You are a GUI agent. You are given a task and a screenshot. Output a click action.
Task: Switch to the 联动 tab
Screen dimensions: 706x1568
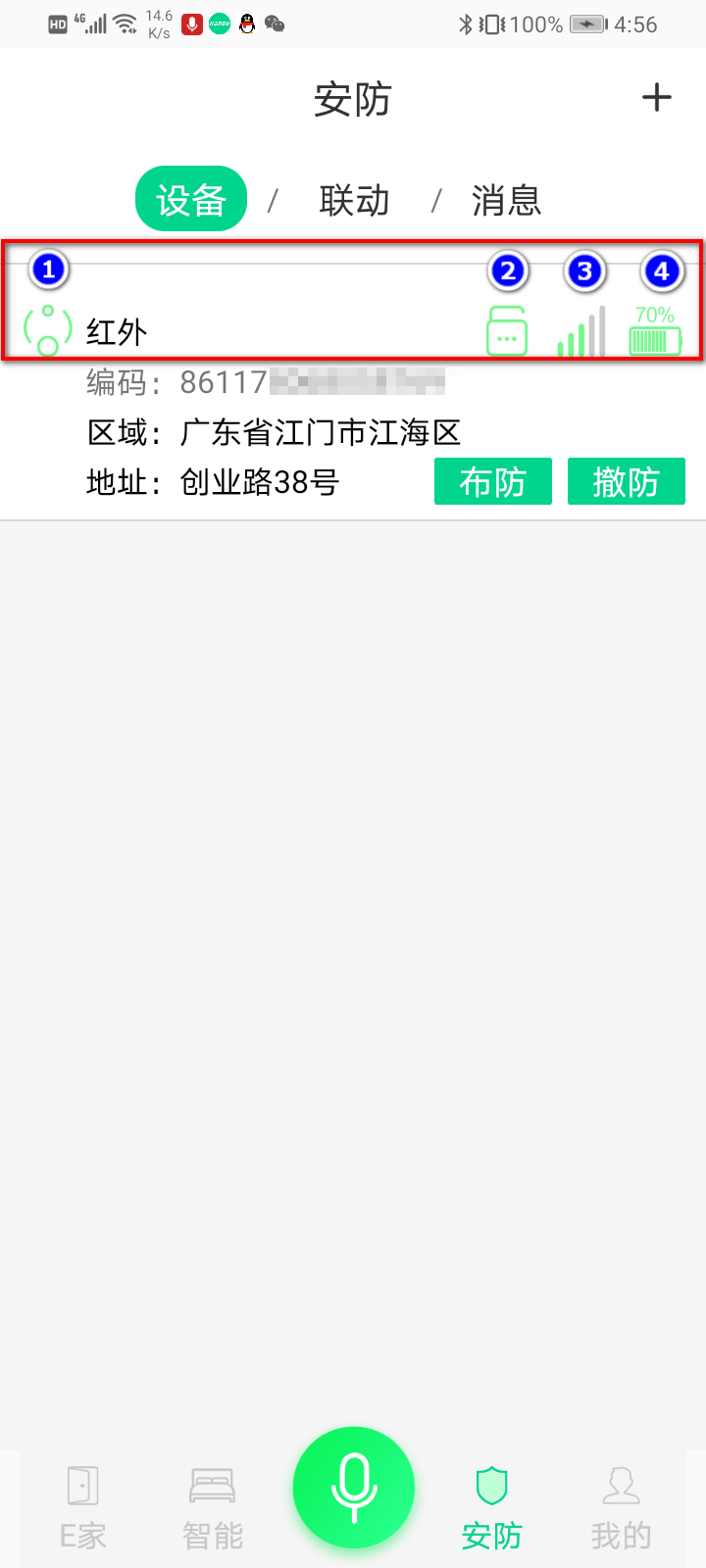(x=354, y=201)
